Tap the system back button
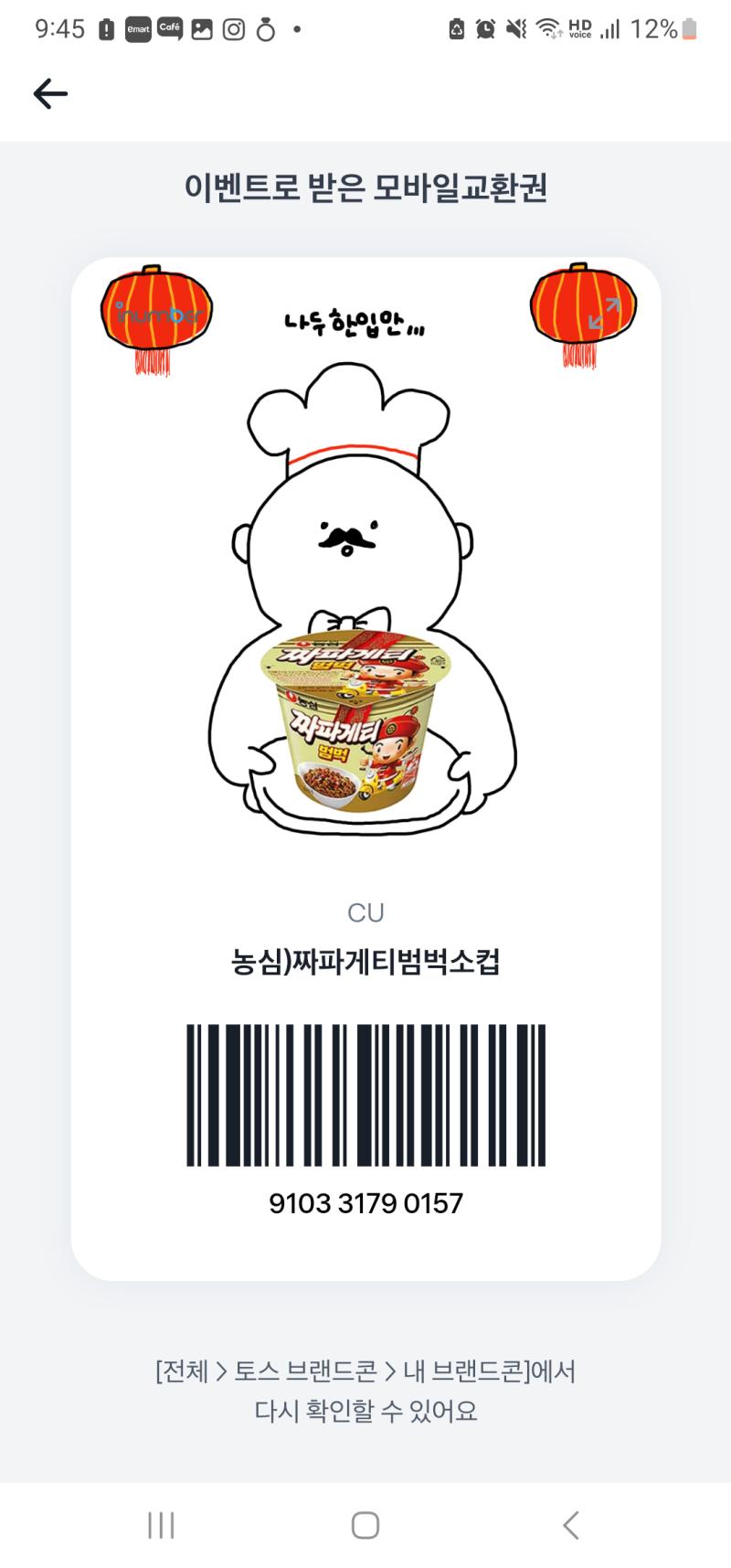 [571, 1524]
